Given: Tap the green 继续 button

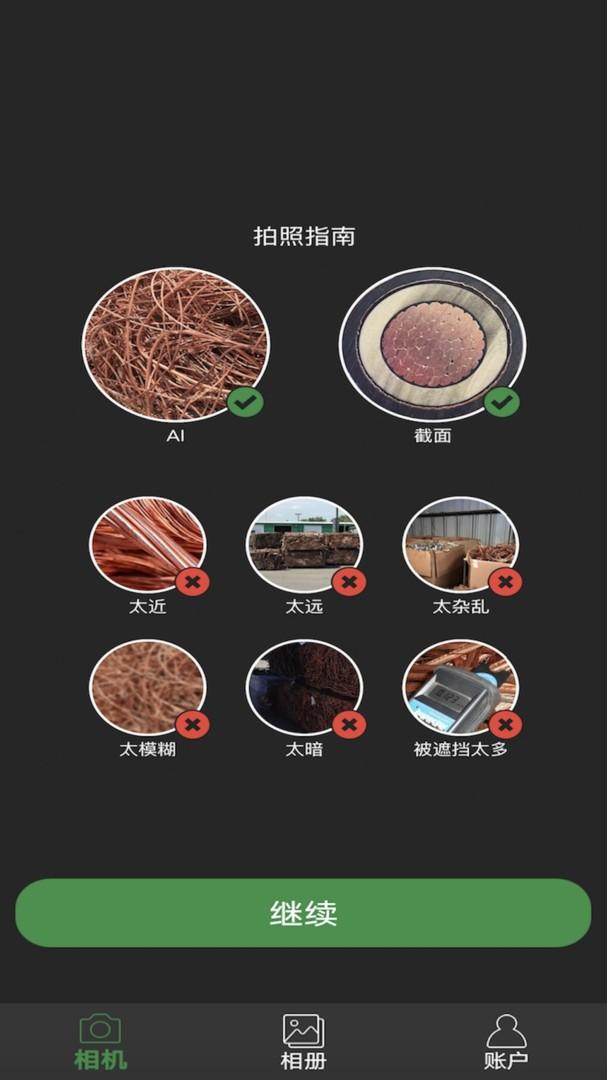Looking at the screenshot, I should coord(303,913).
